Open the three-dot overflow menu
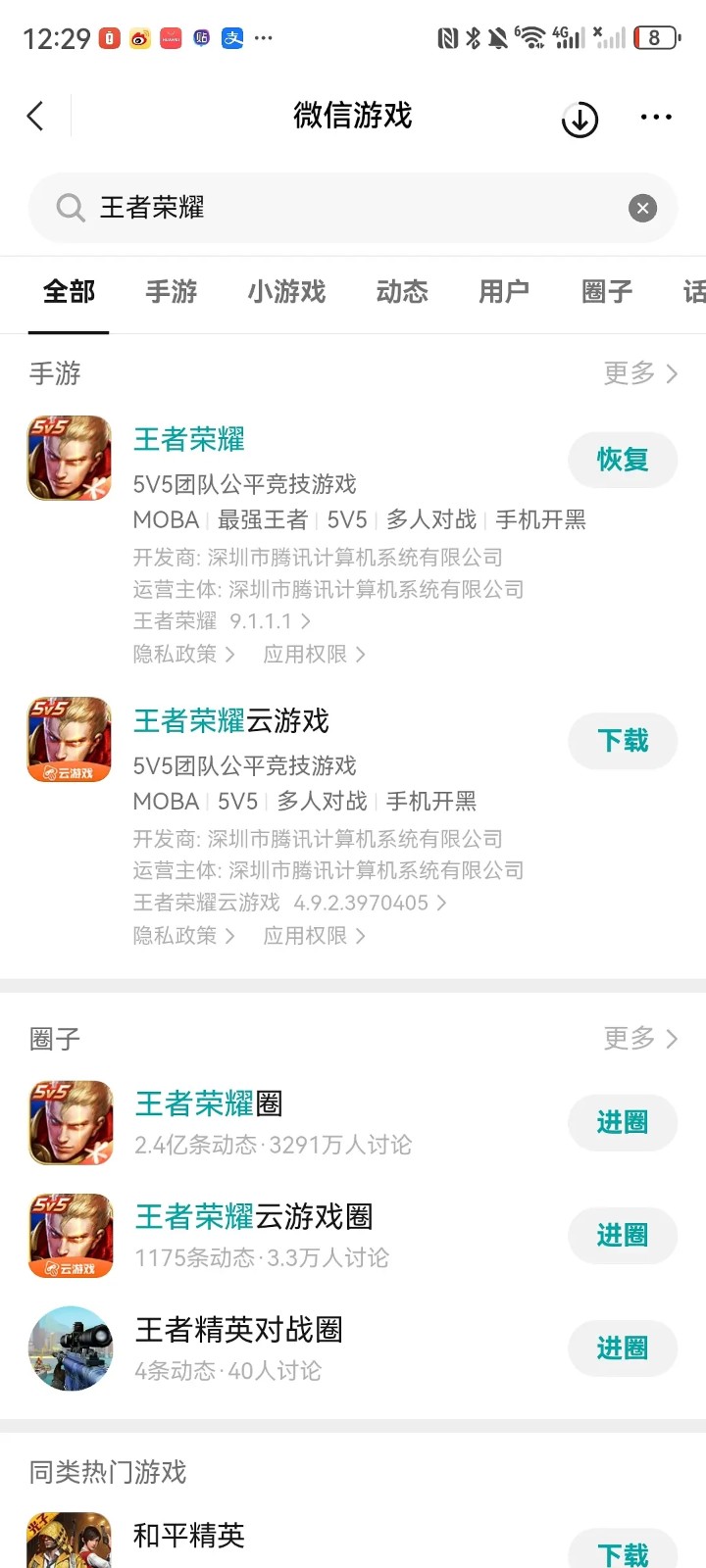The width and height of the screenshot is (706, 1568). tap(655, 118)
